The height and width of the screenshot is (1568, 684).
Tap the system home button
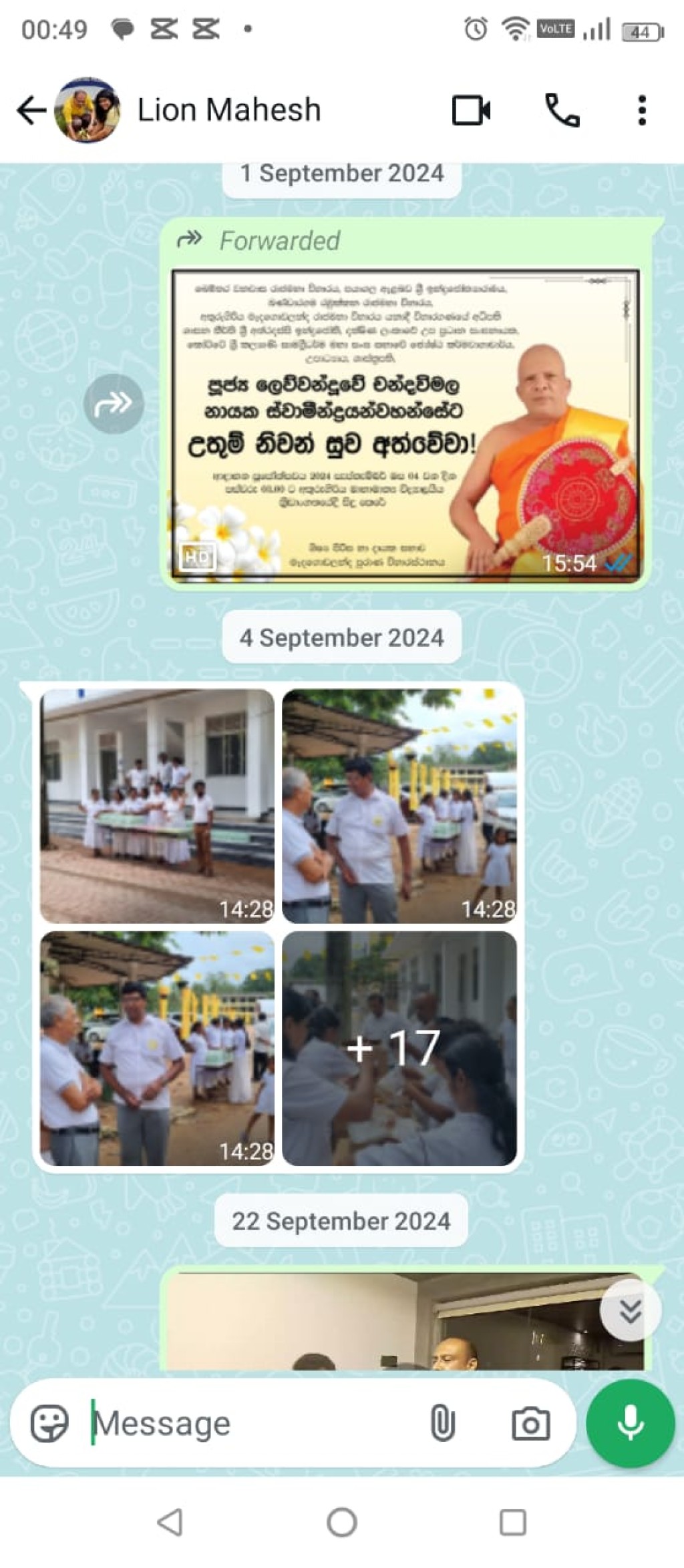[x=342, y=1523]
